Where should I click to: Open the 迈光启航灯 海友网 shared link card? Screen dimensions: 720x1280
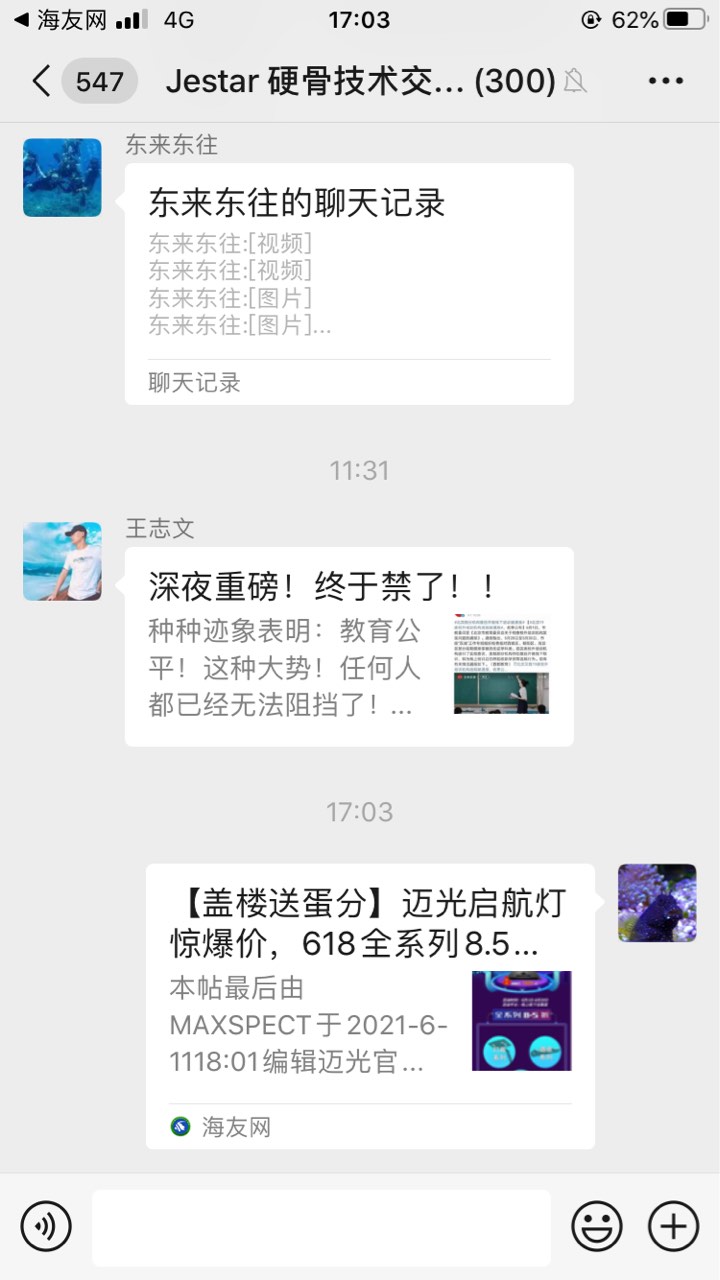370,1005
